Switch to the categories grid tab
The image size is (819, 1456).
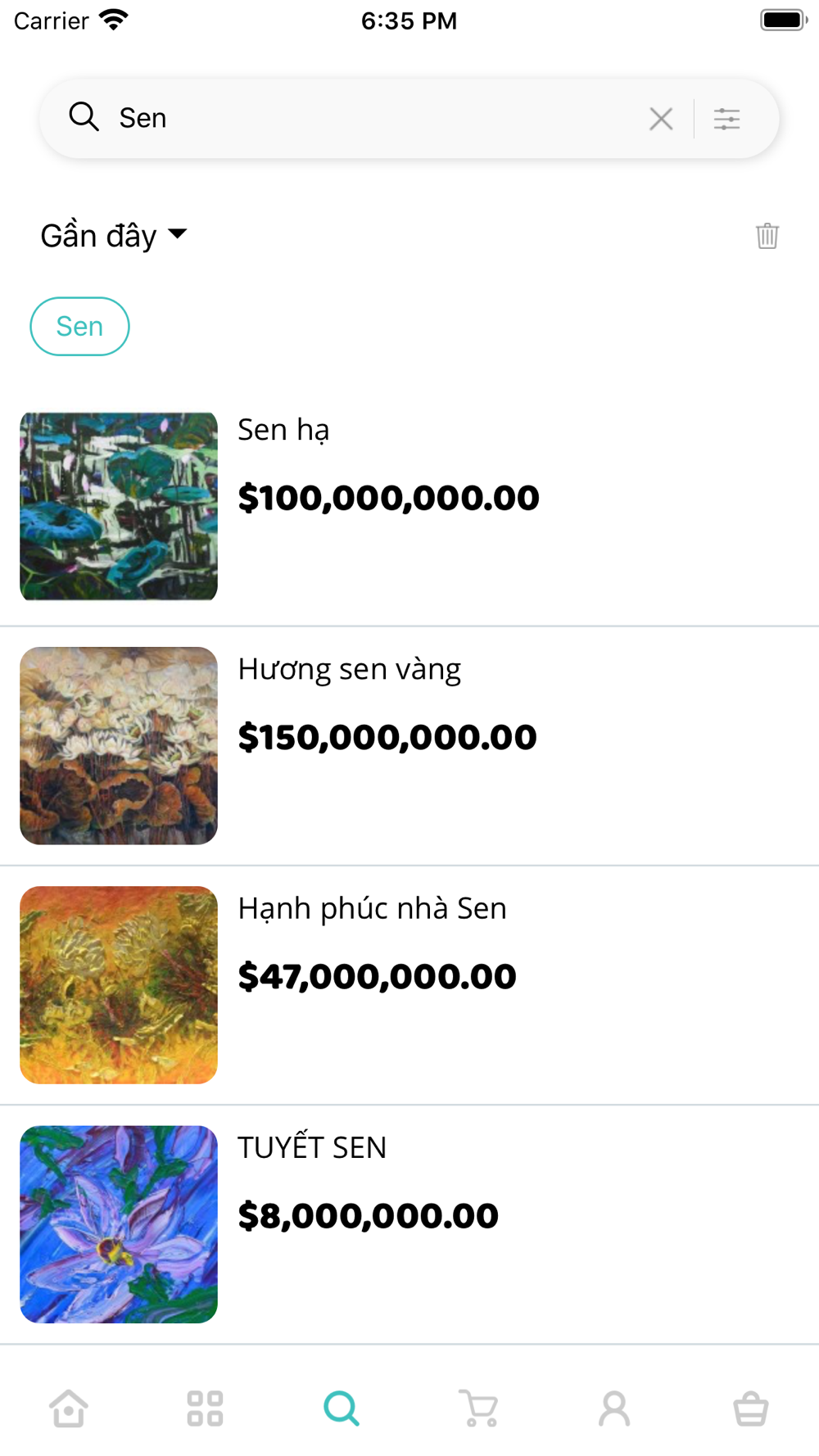(x=205, y=1409)
